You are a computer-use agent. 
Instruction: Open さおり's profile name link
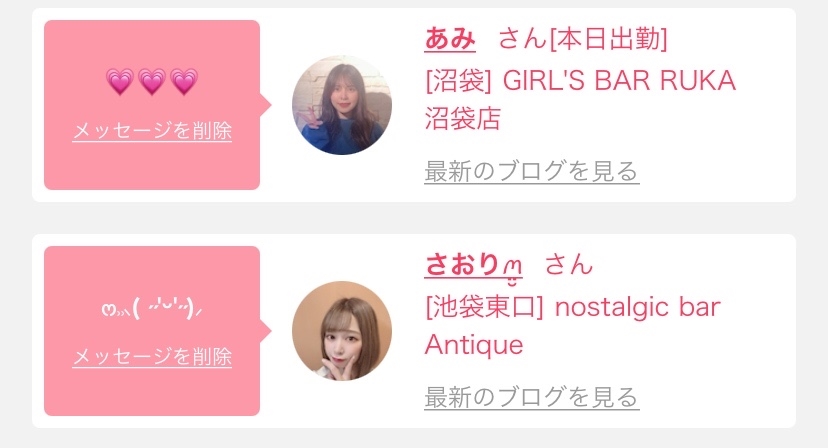point(475,265)
